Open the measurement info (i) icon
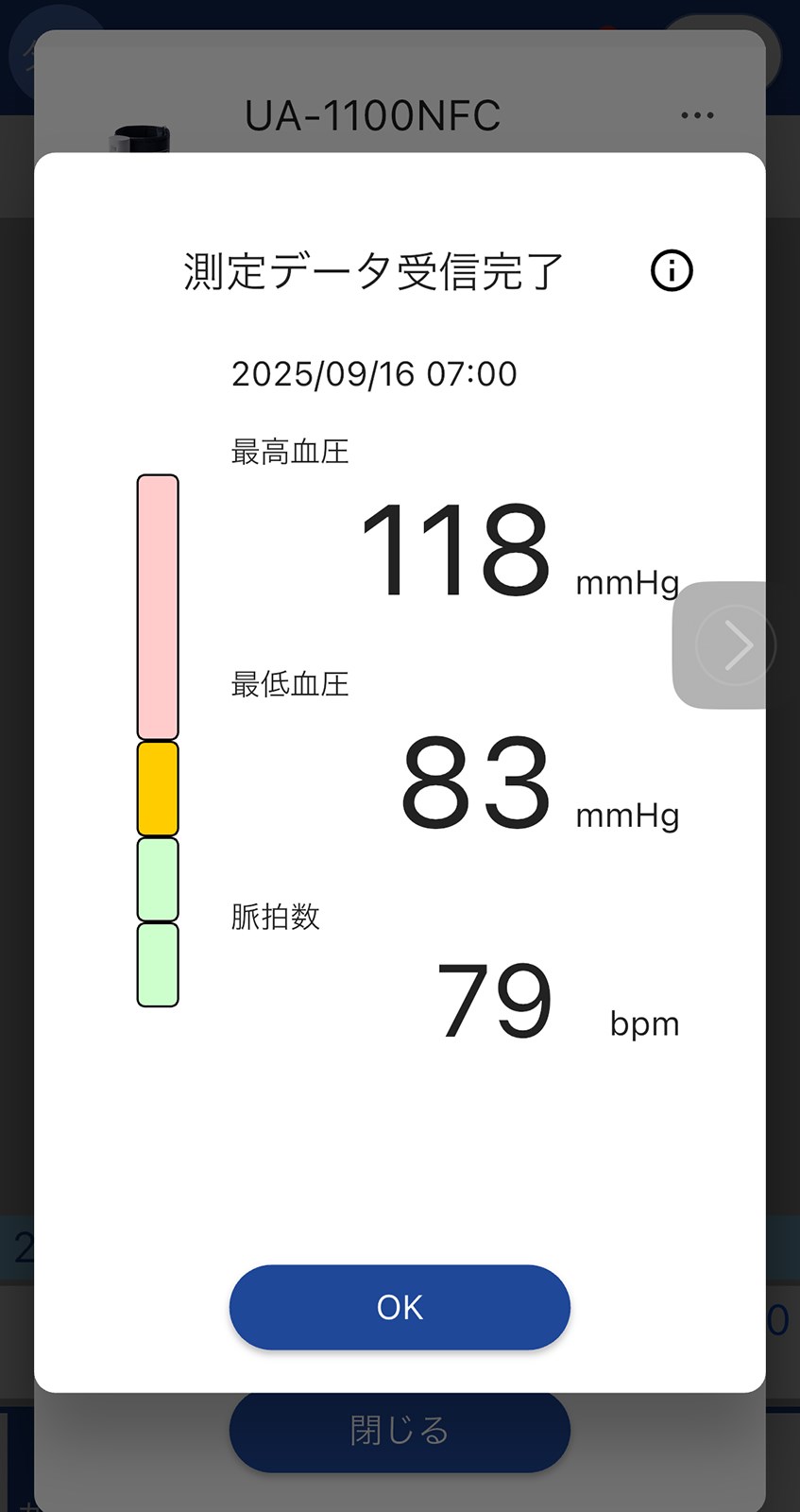This screenshot has height=1512, width=800. (671, 271)
